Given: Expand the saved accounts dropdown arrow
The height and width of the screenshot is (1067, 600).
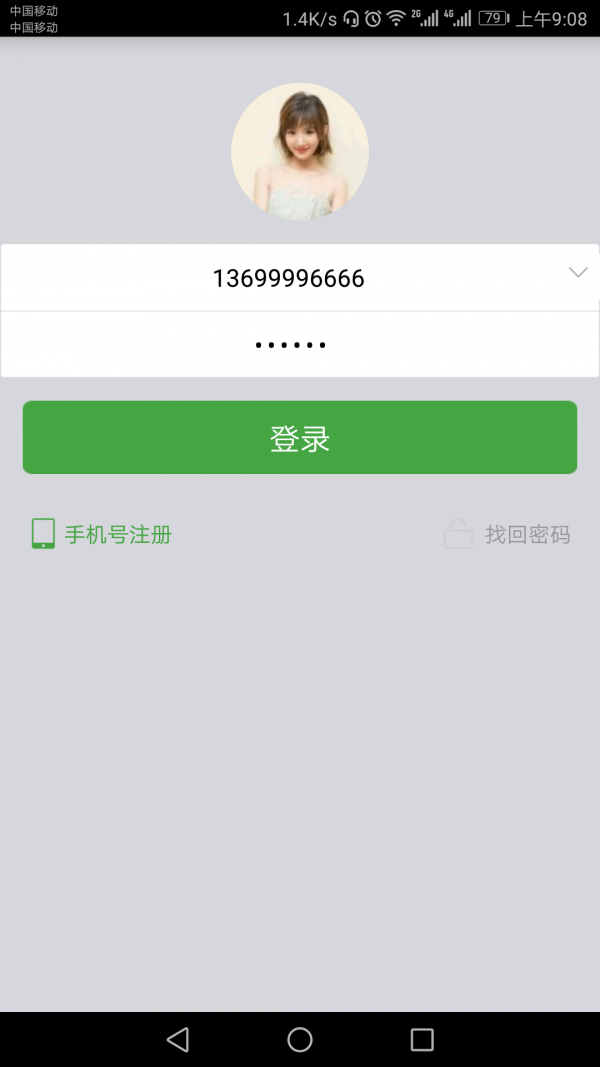Looking at the screenshot, I should (x=578, y=272).
